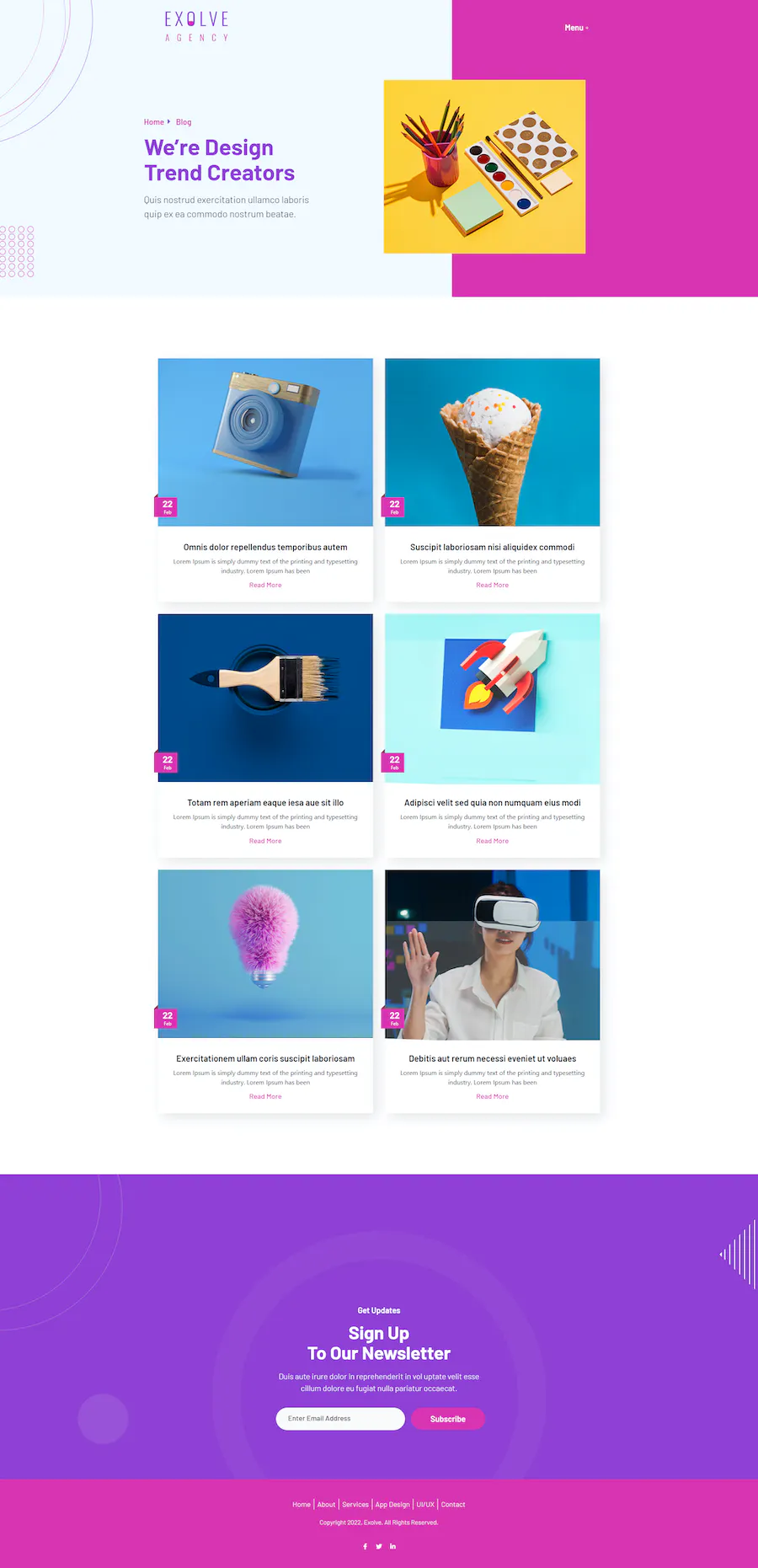Image resolution: width=758 pixels, height=1568 pixels.
Task: Focus the Enter Email Address field
Action: tap(340, 1419)
